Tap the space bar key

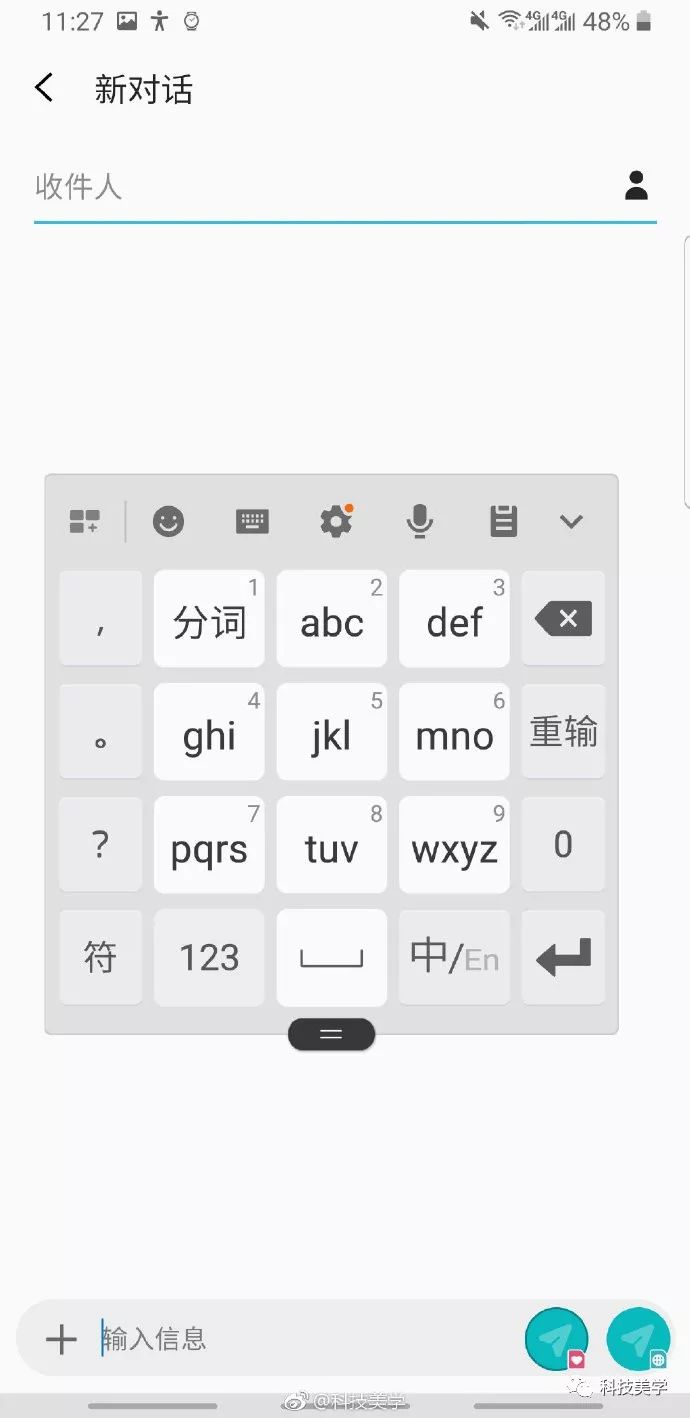pyautogui.click(x=331, y=958)
